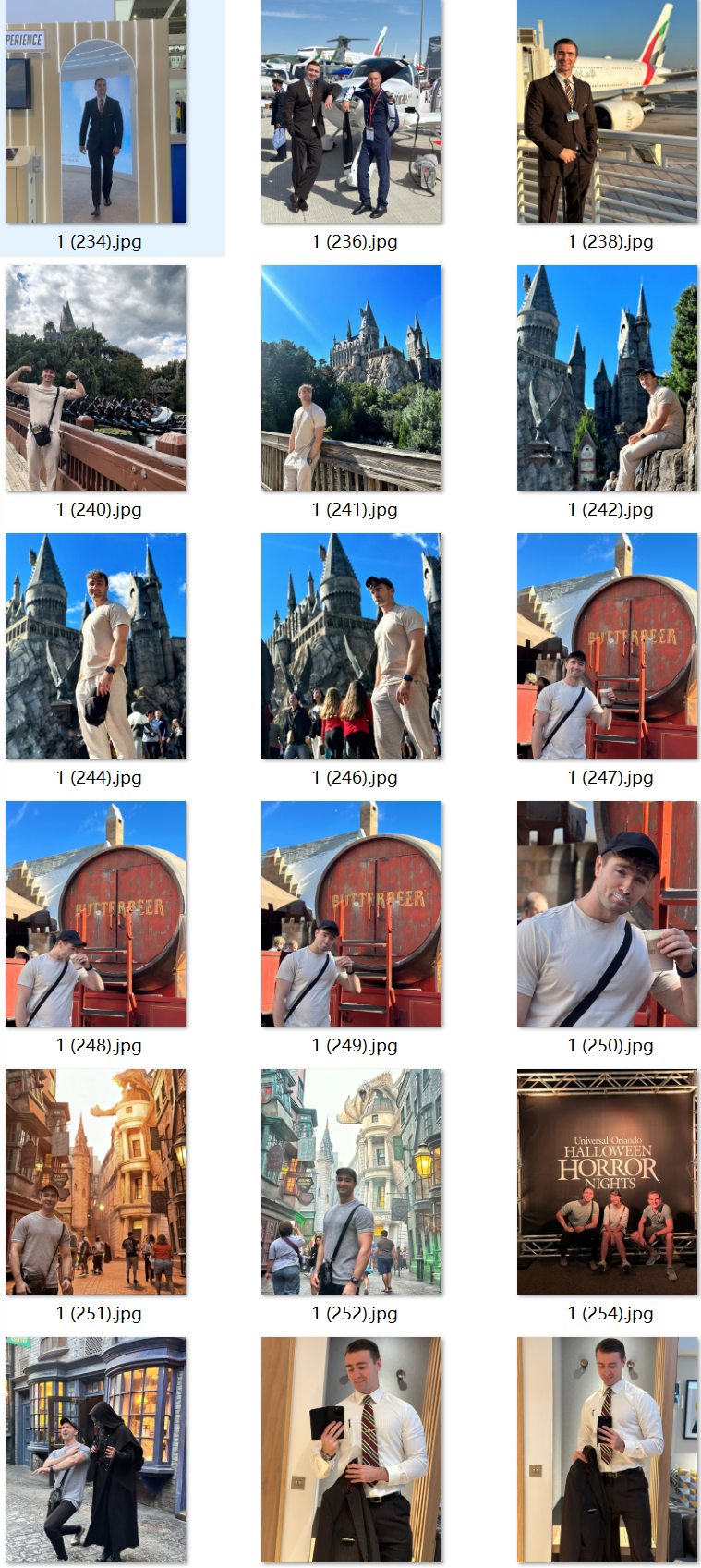Viewport: 701px width, 1568px height.
Task: Tap the 1 (244).jpg thumbnail
Action: tap(96, 646)
